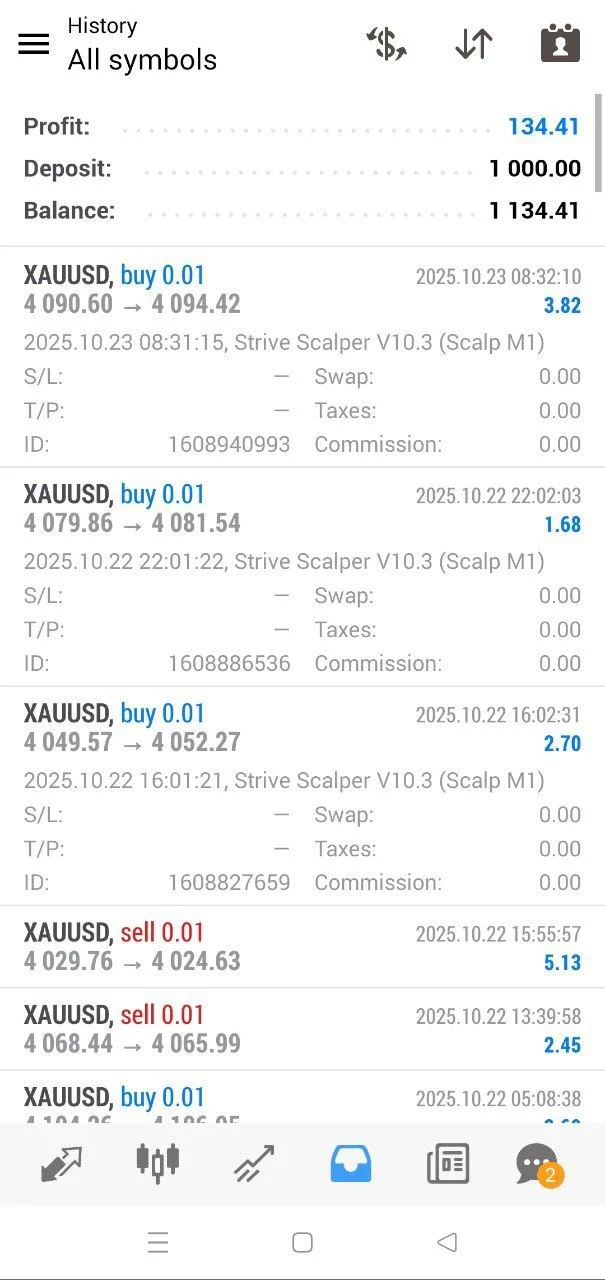Collapse the XAUUSD trade closed at 08:32:10
The image size is (605, 1280).
click(302, 290)
